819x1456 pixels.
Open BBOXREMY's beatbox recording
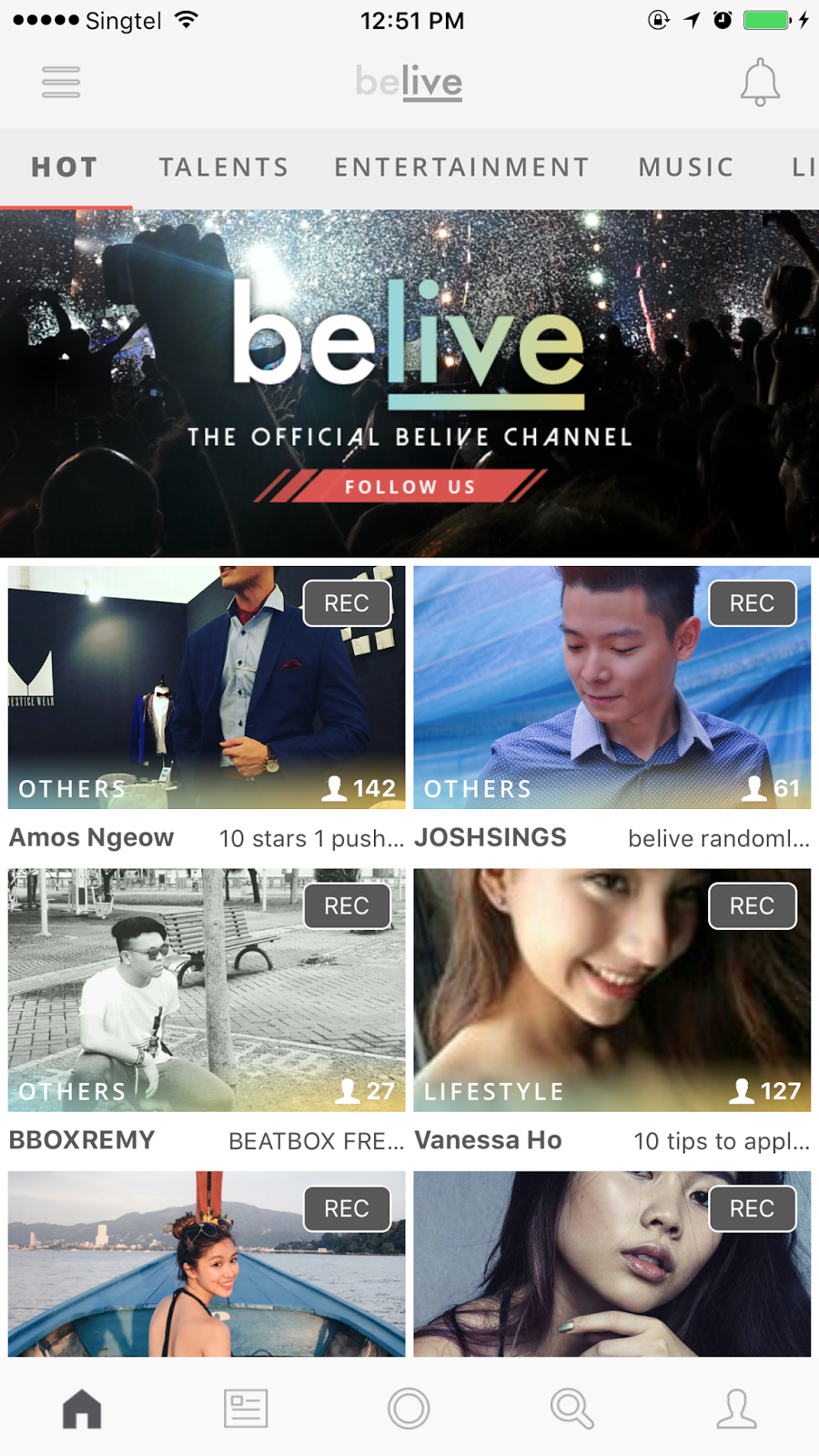(207, 989)
